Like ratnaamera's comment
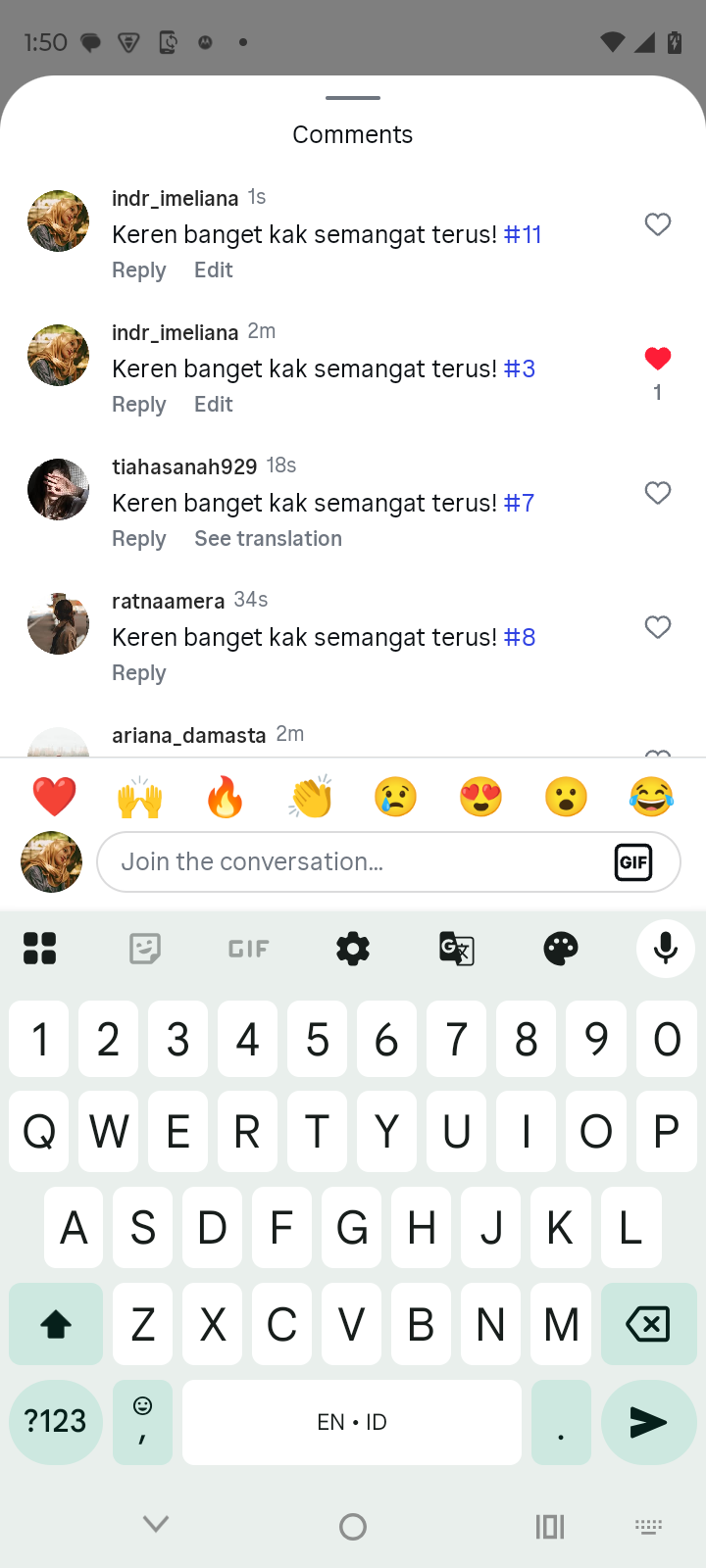 pos(658,627)
